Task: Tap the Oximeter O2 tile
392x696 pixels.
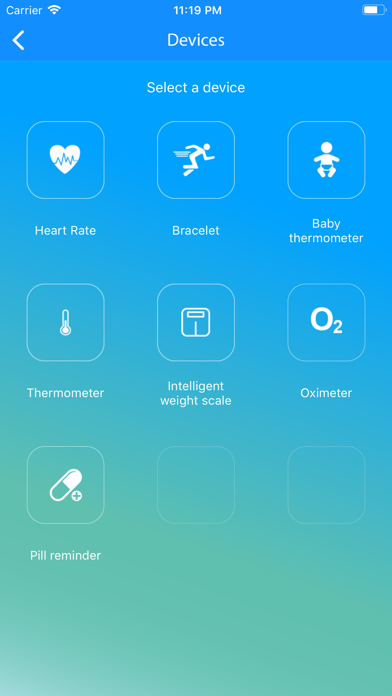Action: point(326,322)
